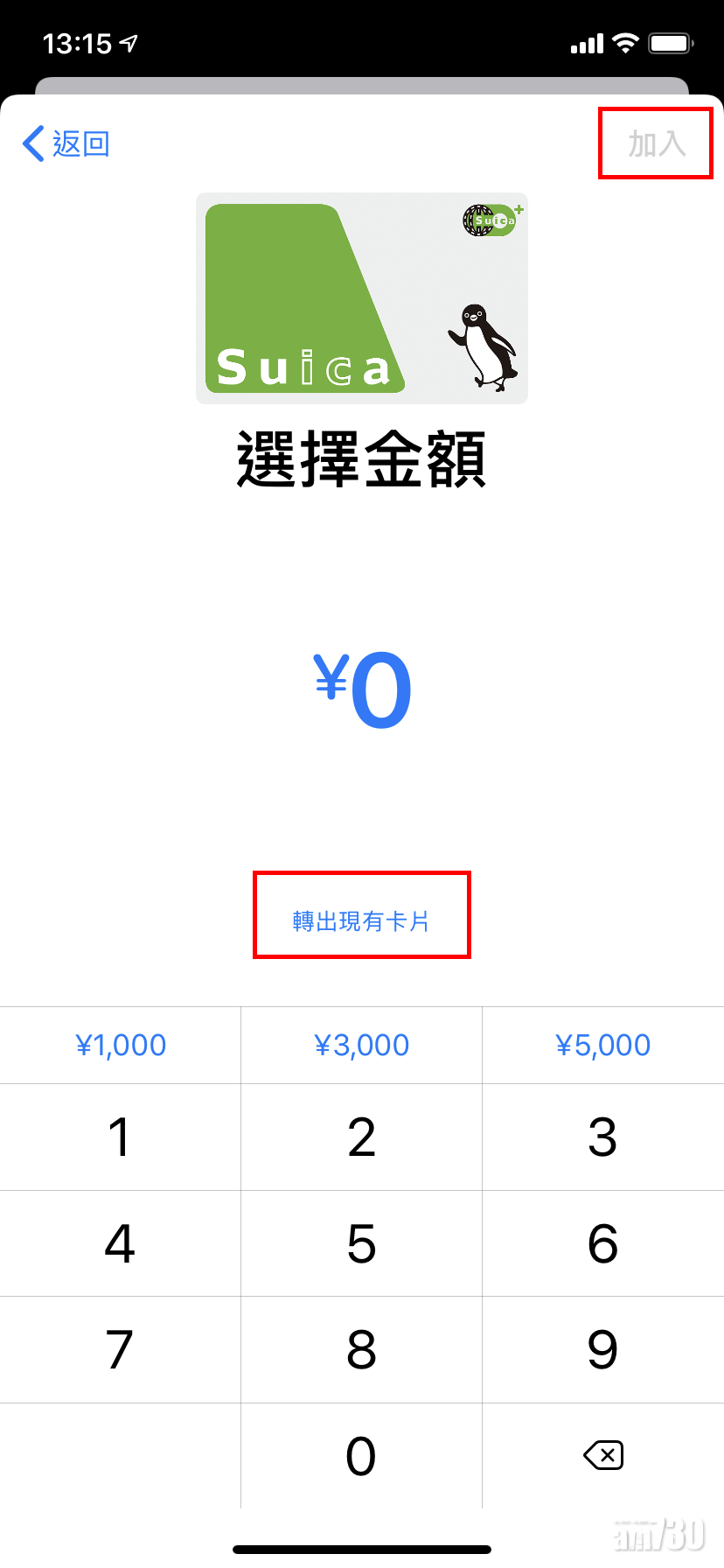Screen dimensions: 724x1568
Task: Enter digit 2 on the keypad
Action: (x=361, y=1137)
